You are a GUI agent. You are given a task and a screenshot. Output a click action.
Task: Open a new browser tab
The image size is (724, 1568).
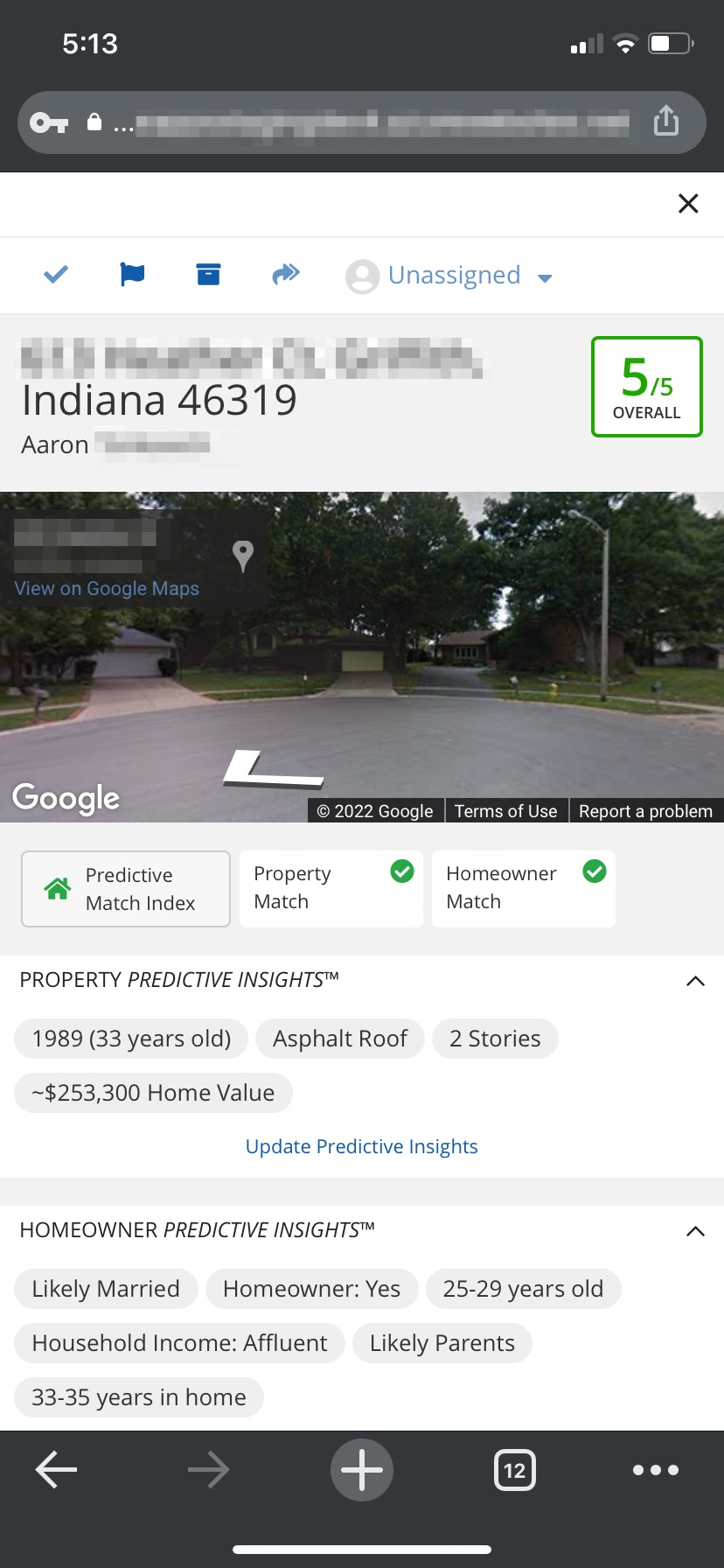[362, 1470]
